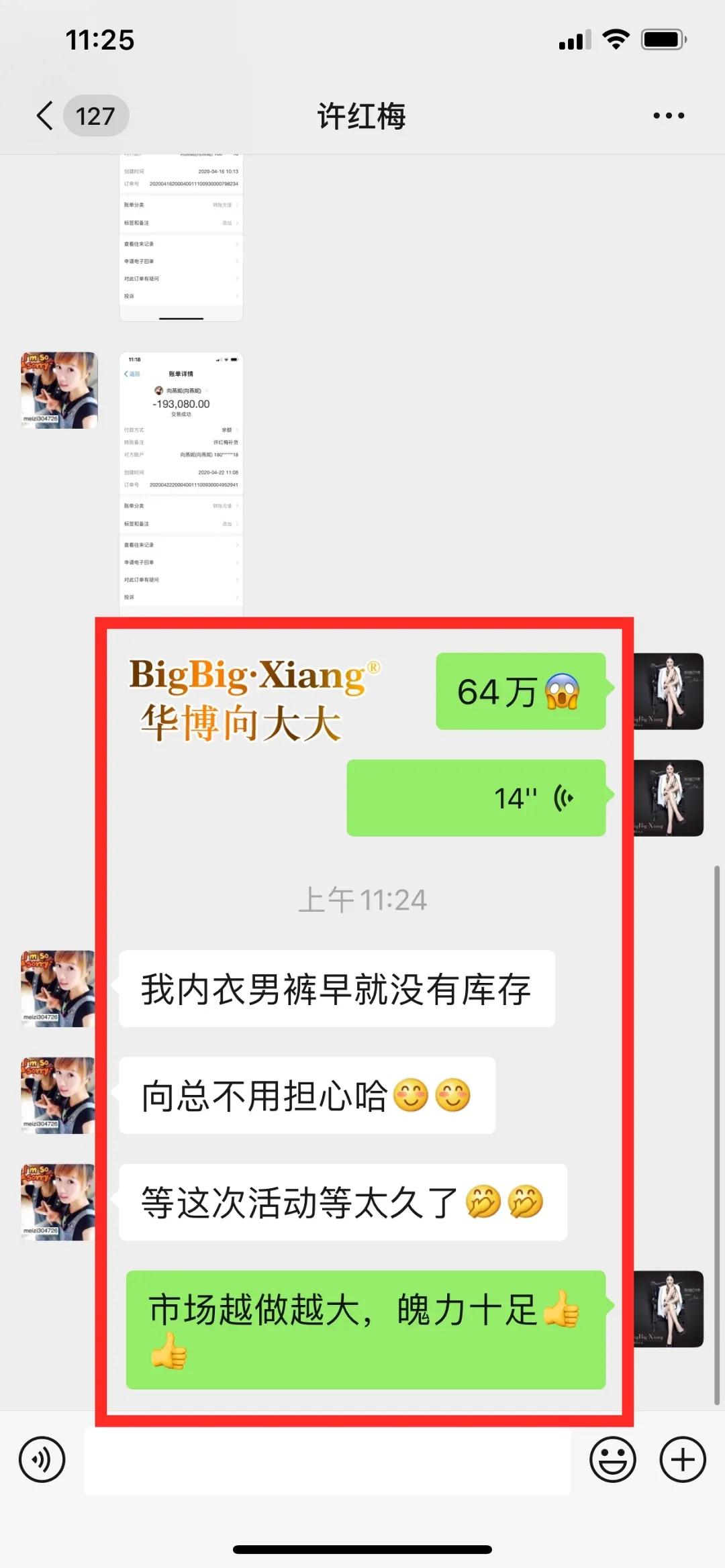This screenshot has height=1568, width=725.
Task: Open my avatar beside the 64万 message
Action: click(669, 691)
